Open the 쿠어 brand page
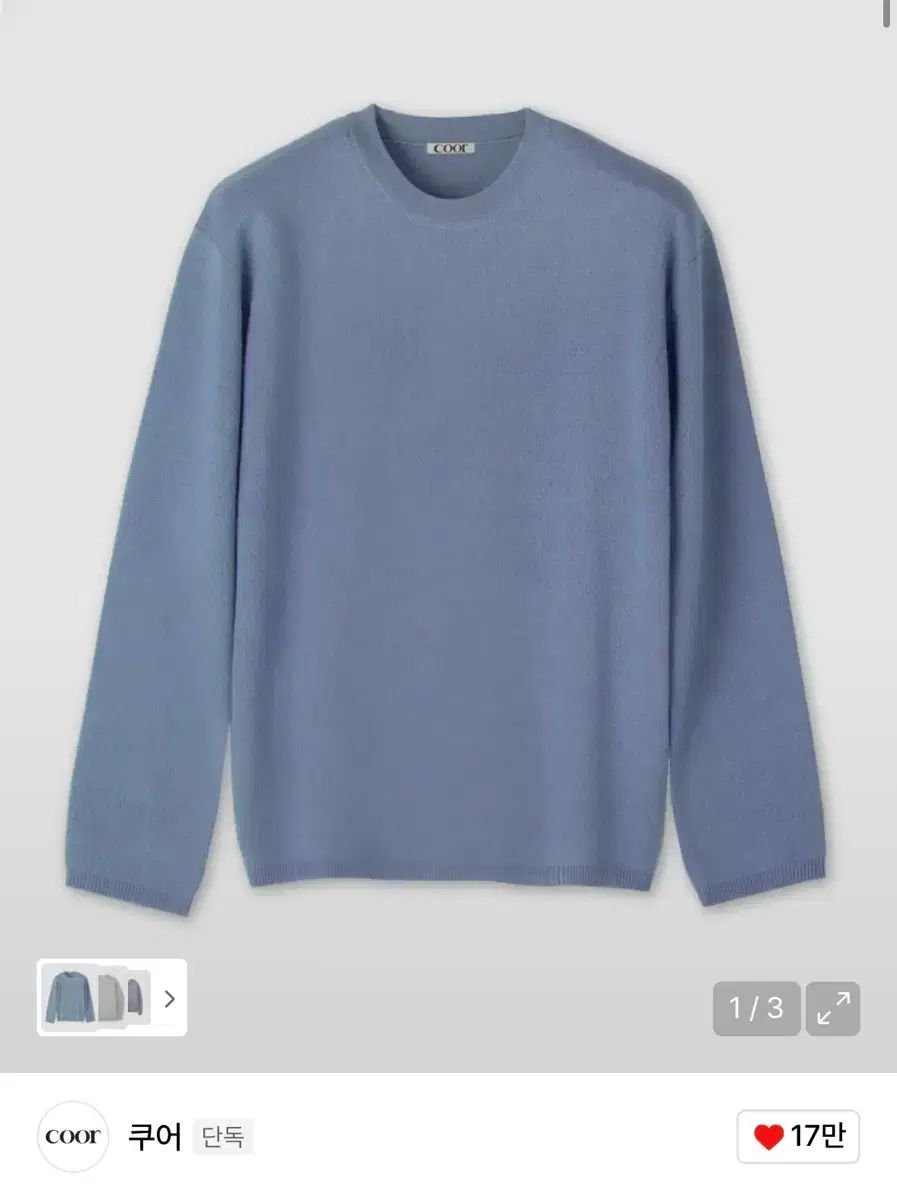 point(155,1137)
